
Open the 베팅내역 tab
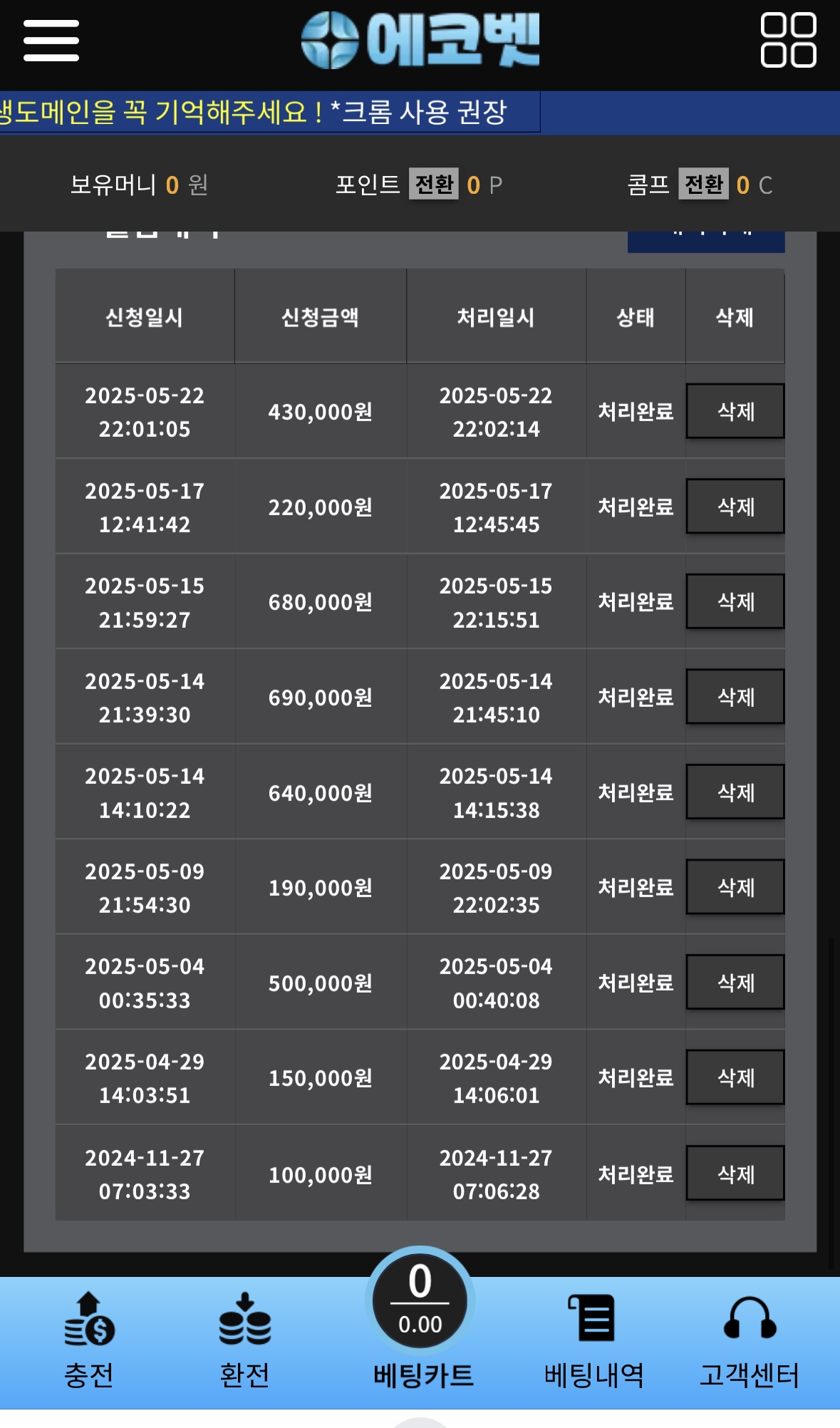click(x=593, y=1340)
